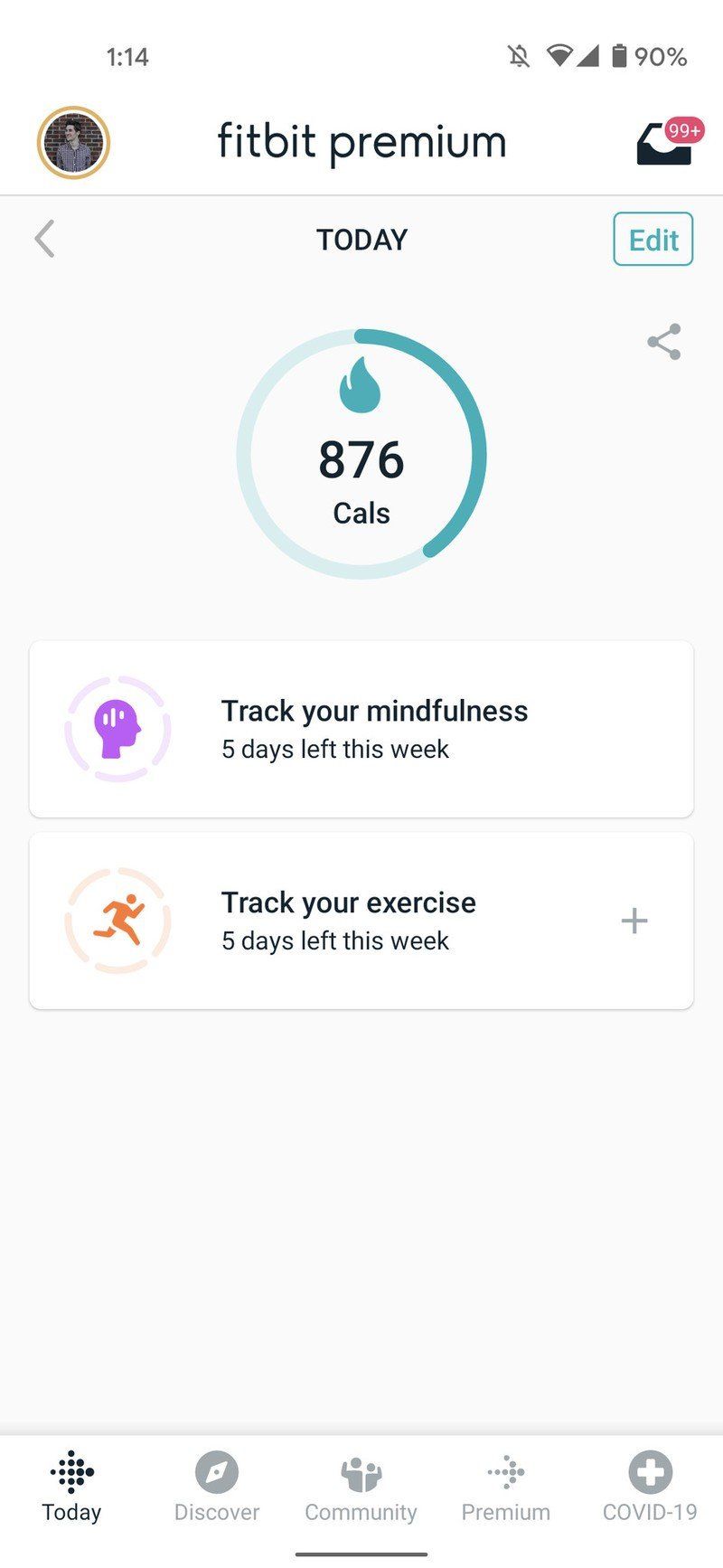Go back using the left chevron
The image size is (723, 1568).
click(x=43, y=239)
